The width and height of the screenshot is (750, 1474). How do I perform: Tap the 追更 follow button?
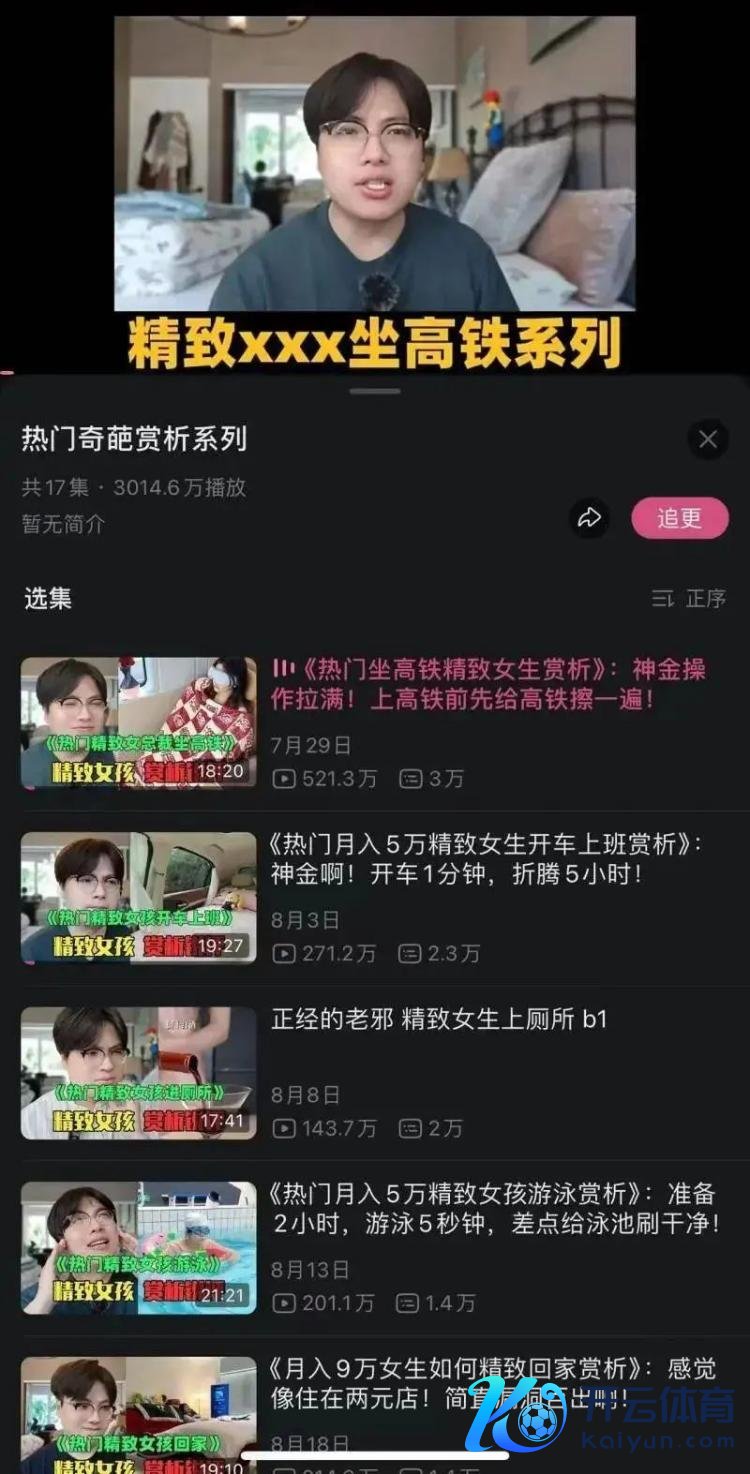point(679,518)
